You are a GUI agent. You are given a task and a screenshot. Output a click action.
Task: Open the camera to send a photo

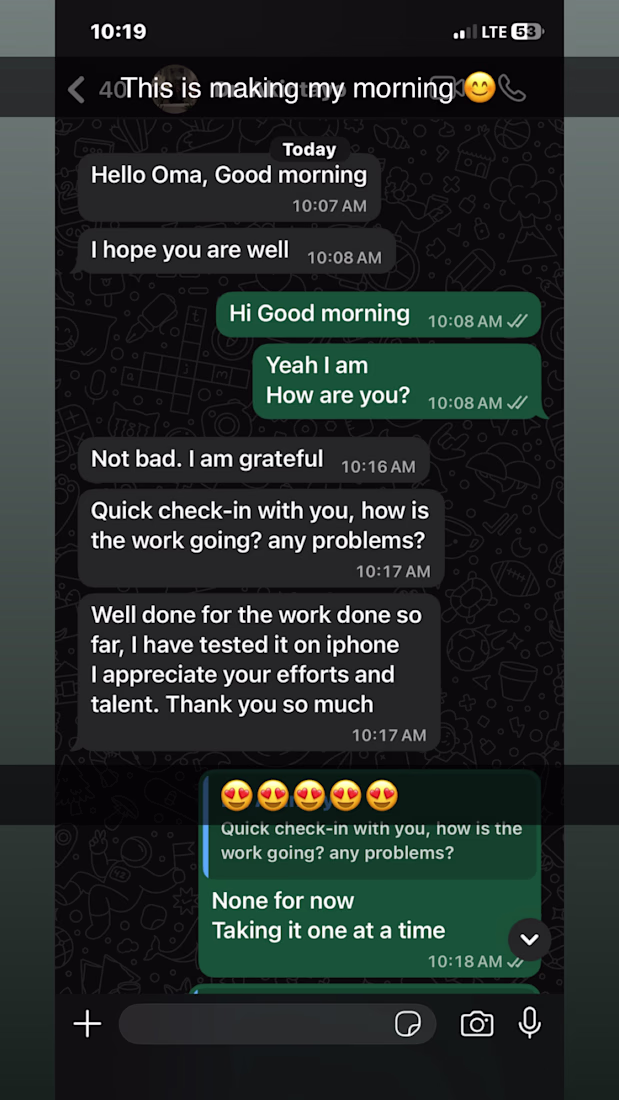pyautogui.click(x=477, y=1023)
